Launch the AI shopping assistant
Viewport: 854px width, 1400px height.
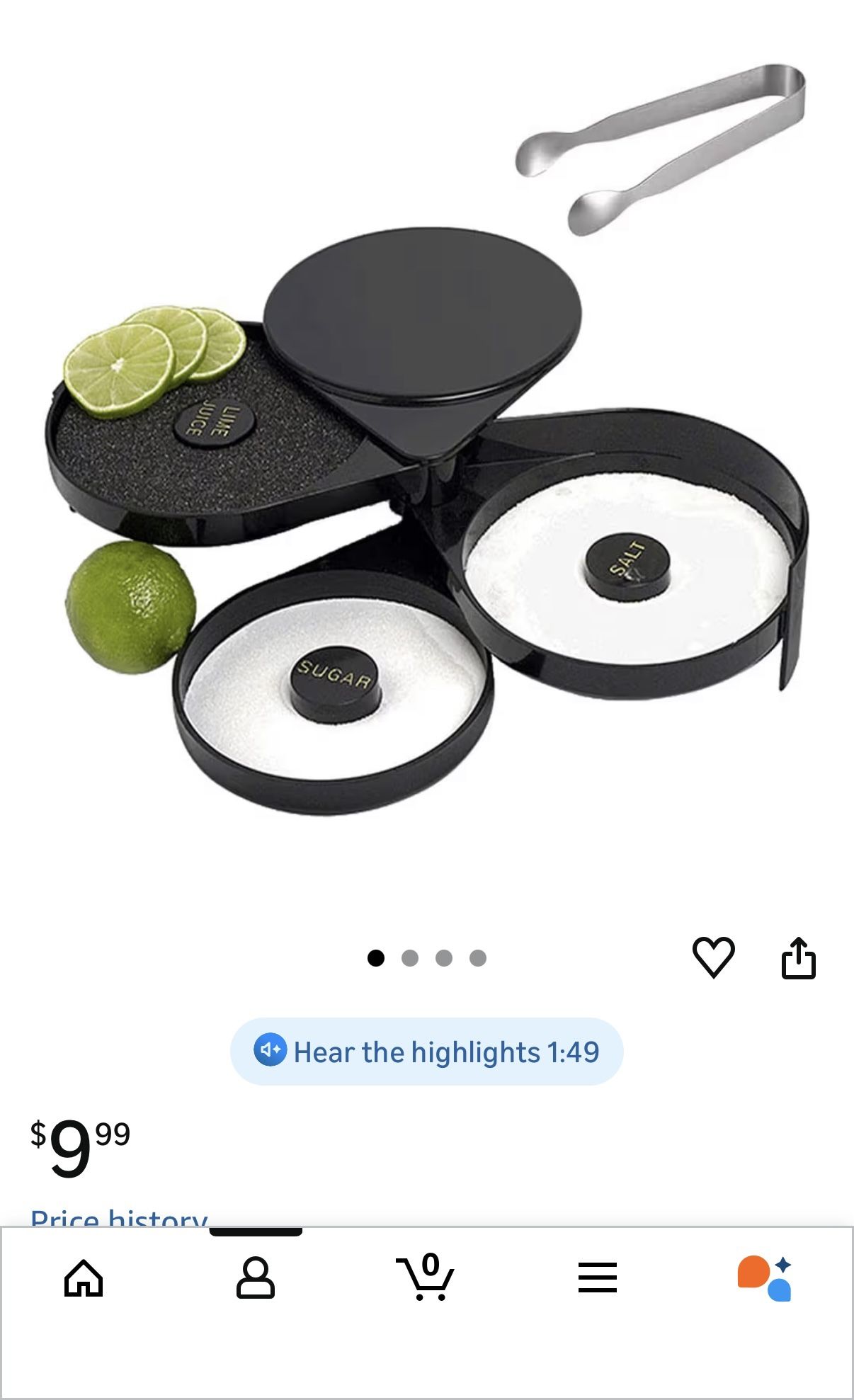pos(765,1278)
